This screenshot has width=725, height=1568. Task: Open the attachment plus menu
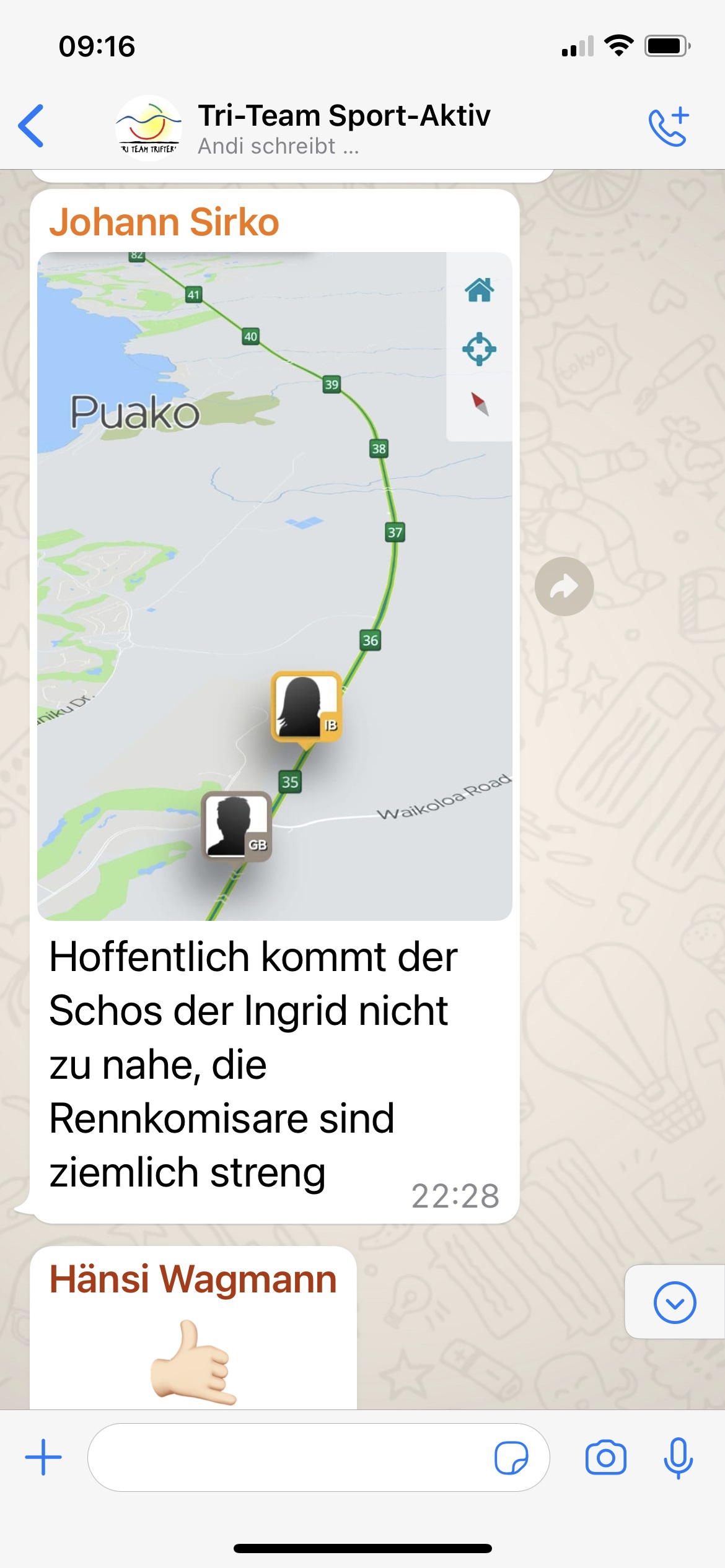pos(43,1457)
